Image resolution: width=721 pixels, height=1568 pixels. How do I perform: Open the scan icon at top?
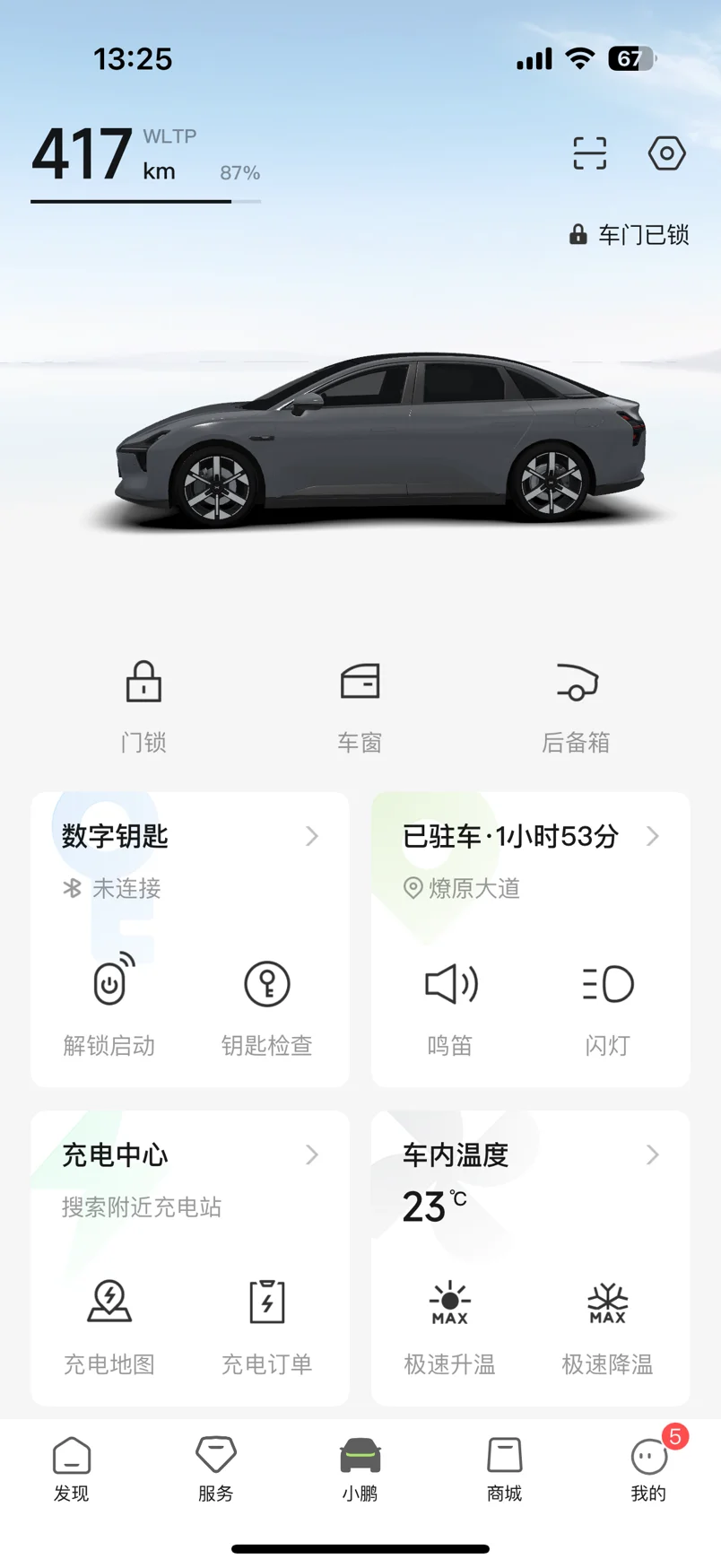tap(589, 153)
